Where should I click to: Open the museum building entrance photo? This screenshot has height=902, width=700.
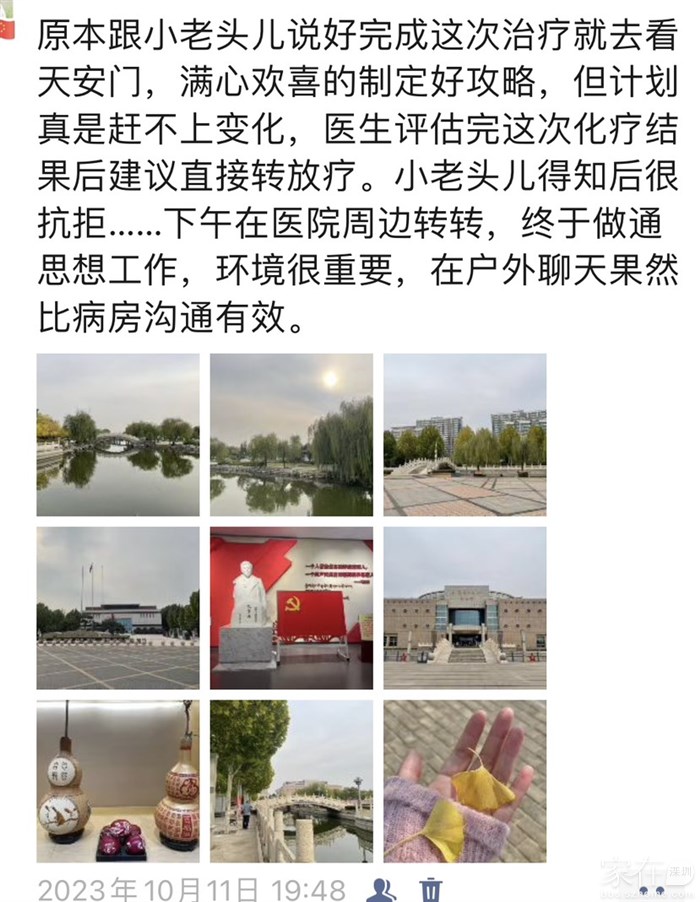pyautogui.click(x=465, y=608)
